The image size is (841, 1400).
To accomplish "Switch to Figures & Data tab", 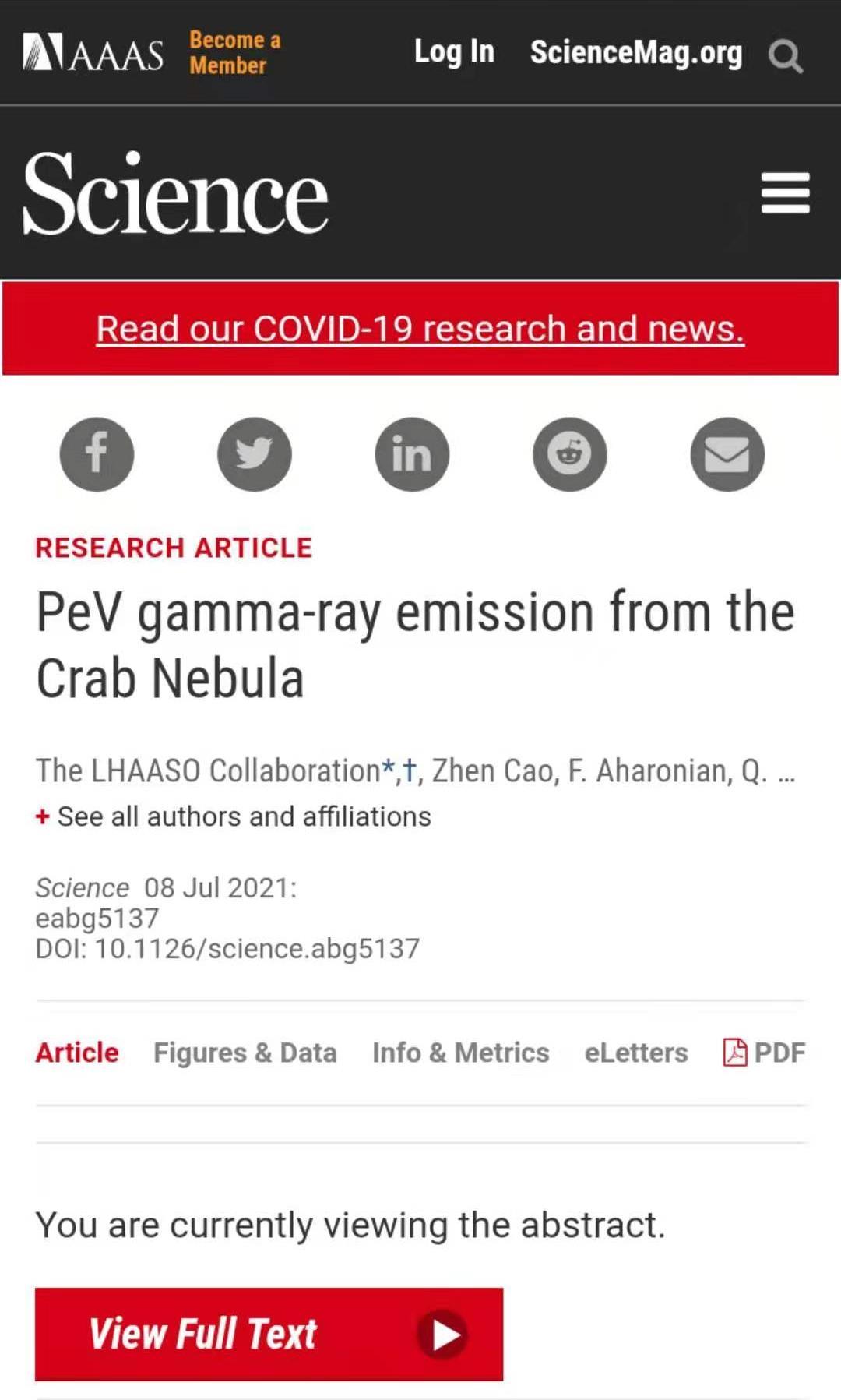I will tap(245, 1053).
